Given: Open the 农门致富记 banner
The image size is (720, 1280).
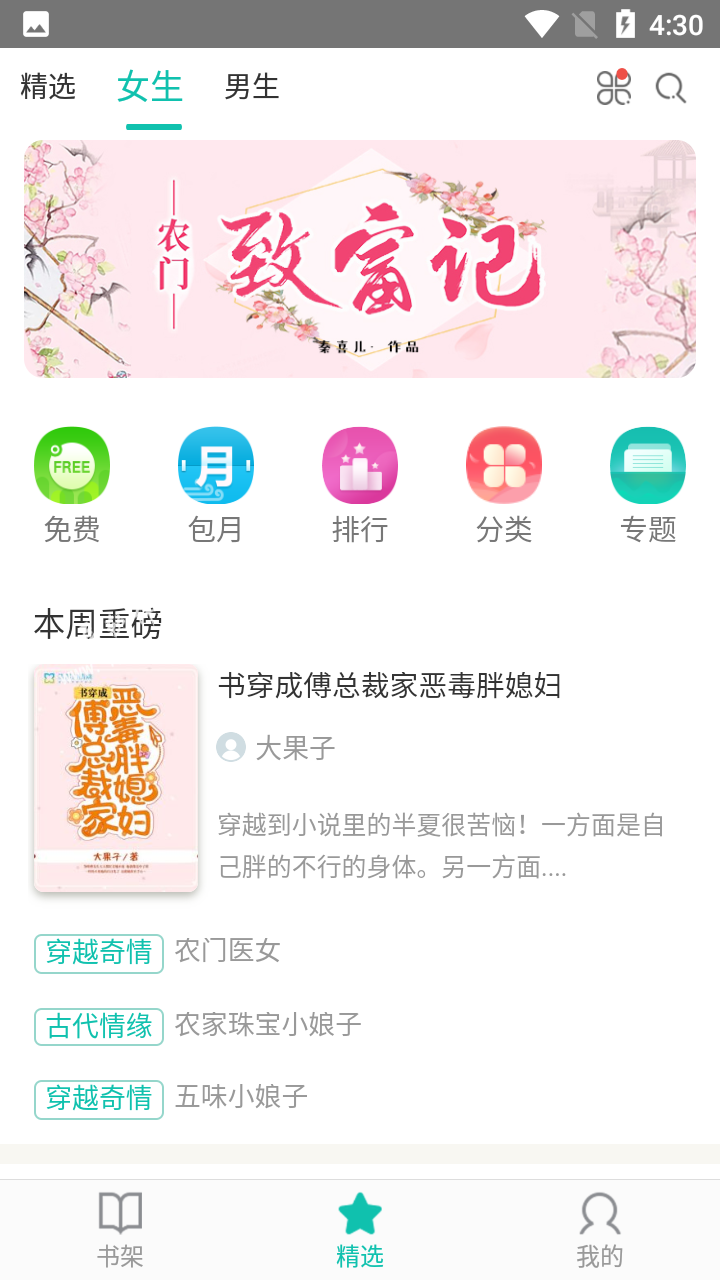Looking at the screenshot, I should coord(360,259).
